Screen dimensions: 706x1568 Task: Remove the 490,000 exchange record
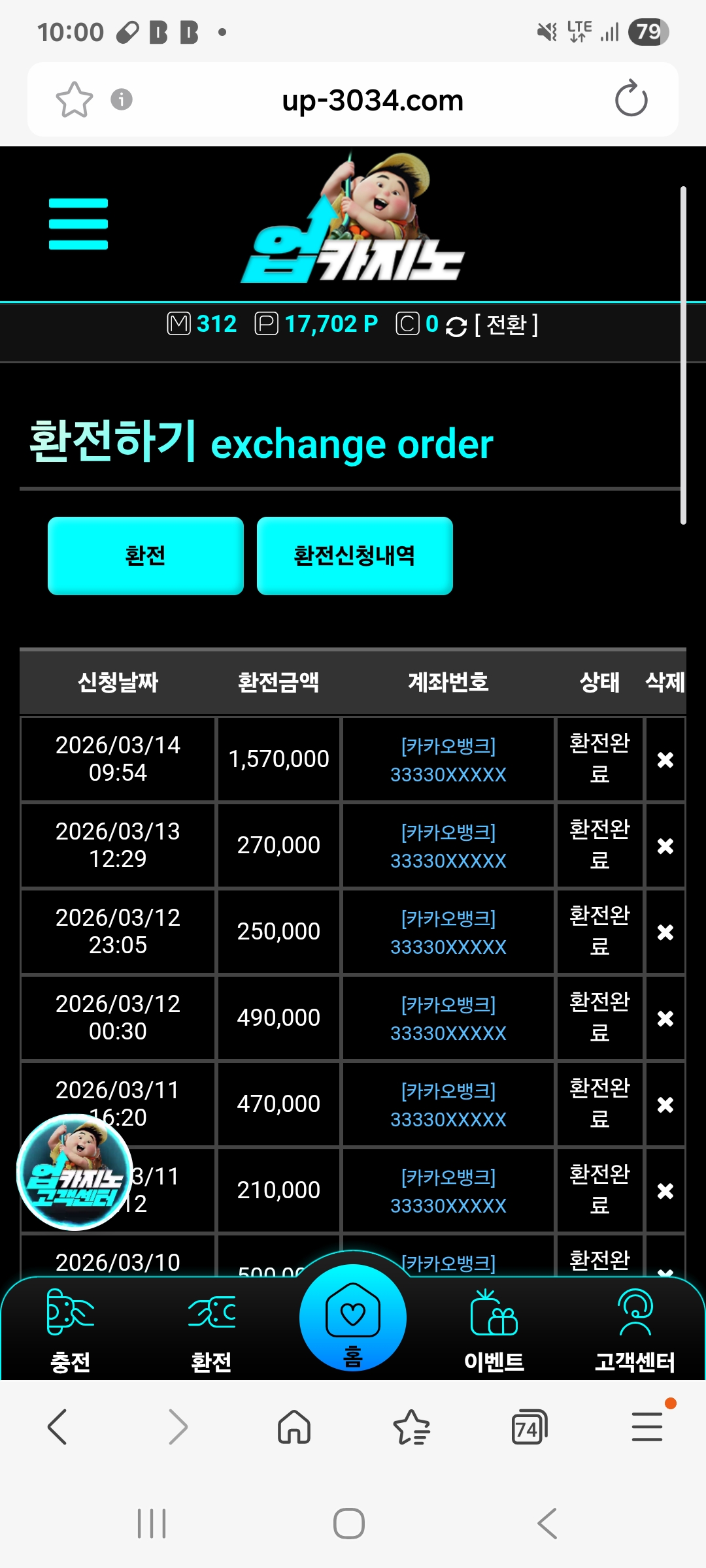665,1019
